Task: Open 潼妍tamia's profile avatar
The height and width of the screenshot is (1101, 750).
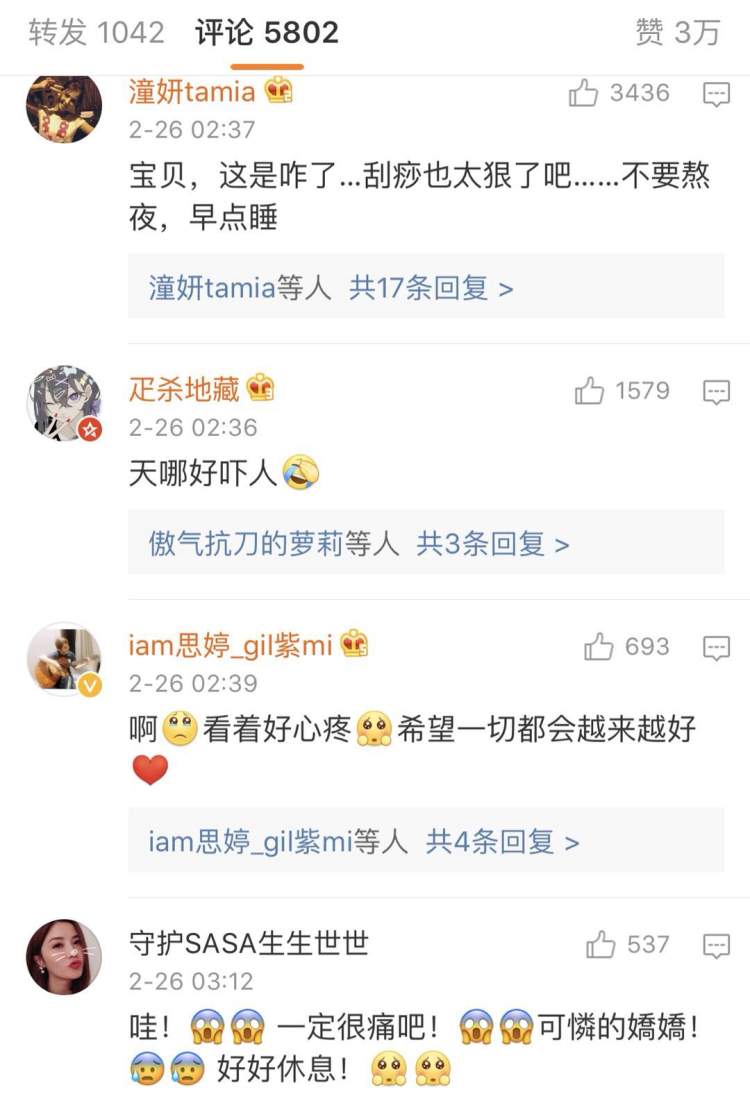Action: coord(63,108)
